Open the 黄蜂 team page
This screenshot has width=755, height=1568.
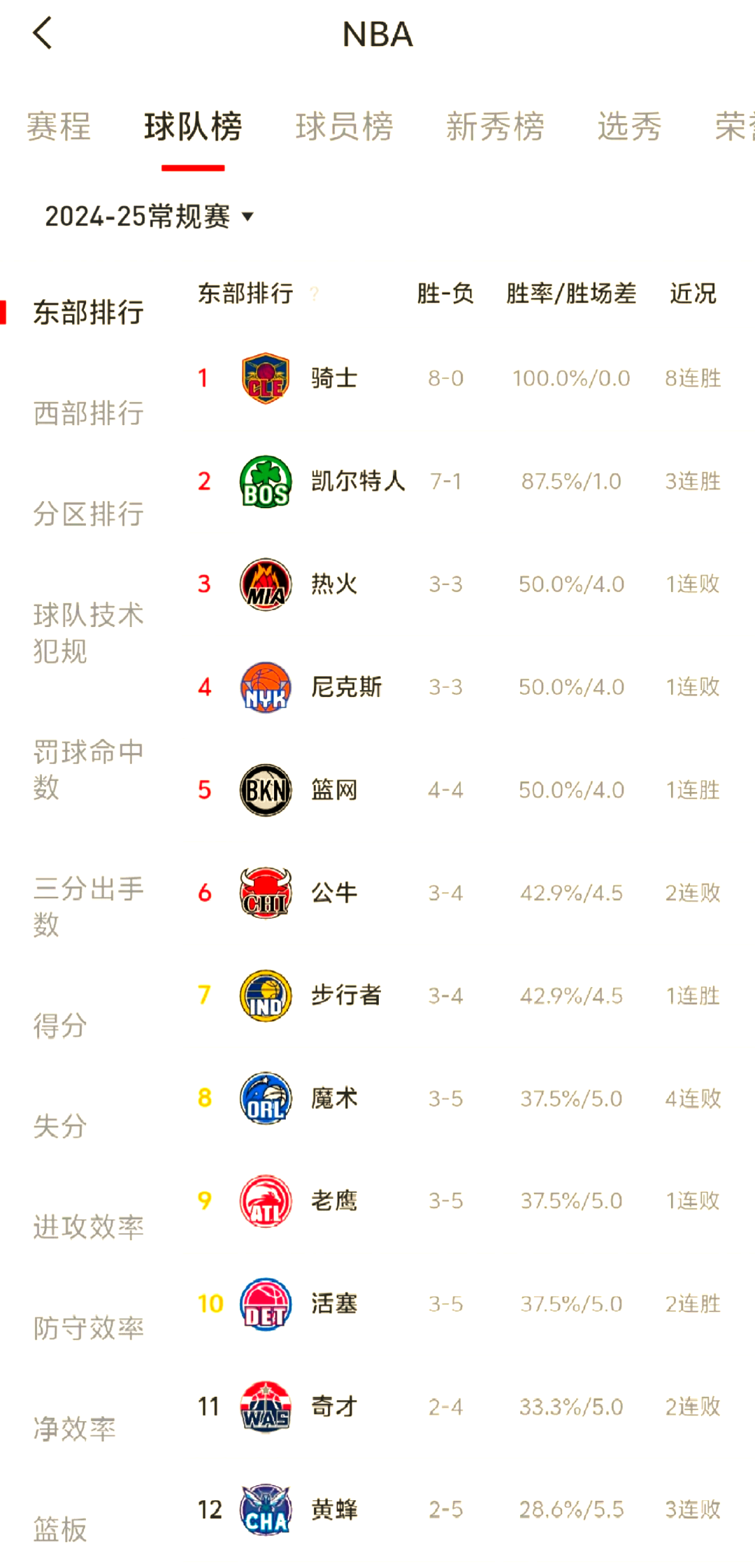334,1509
